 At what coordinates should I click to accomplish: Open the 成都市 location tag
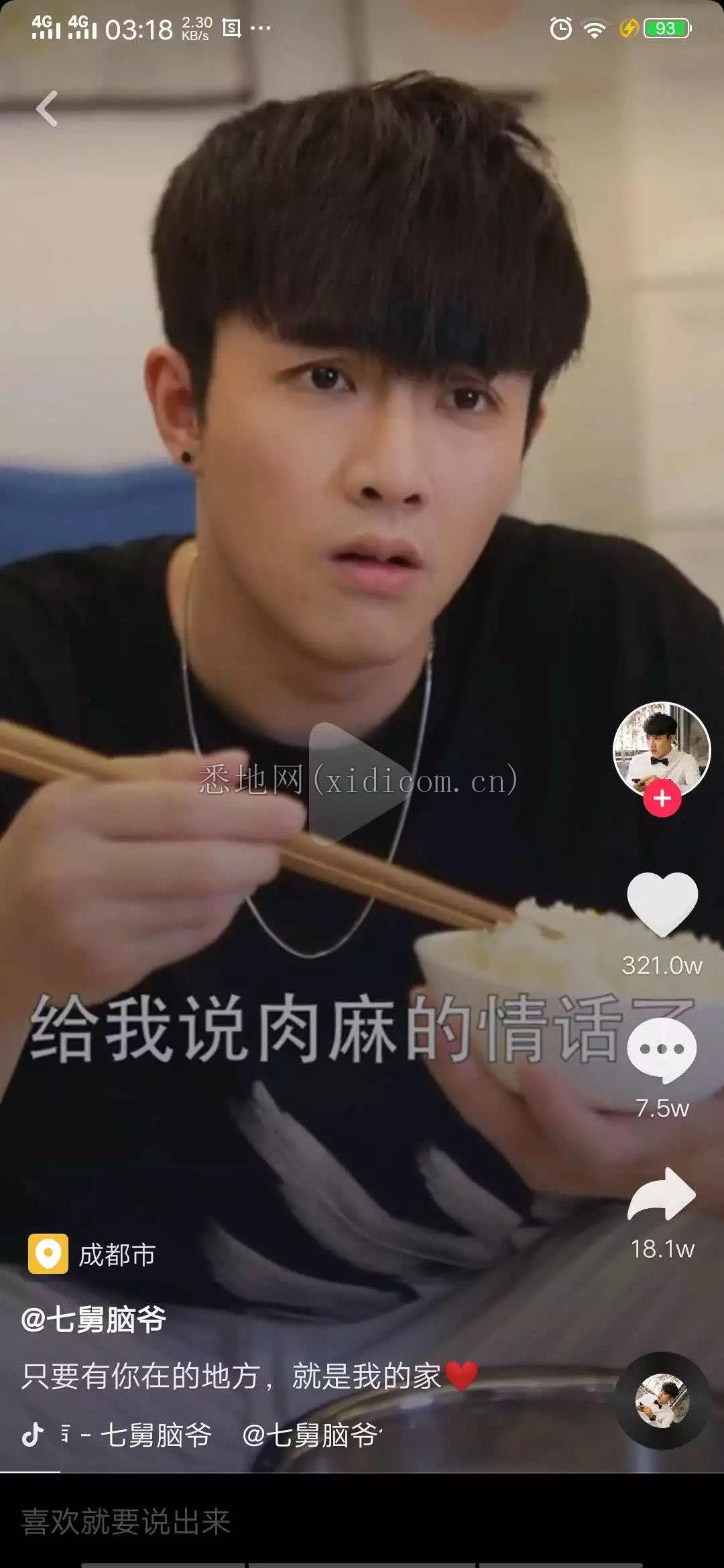coord(93,1255)
